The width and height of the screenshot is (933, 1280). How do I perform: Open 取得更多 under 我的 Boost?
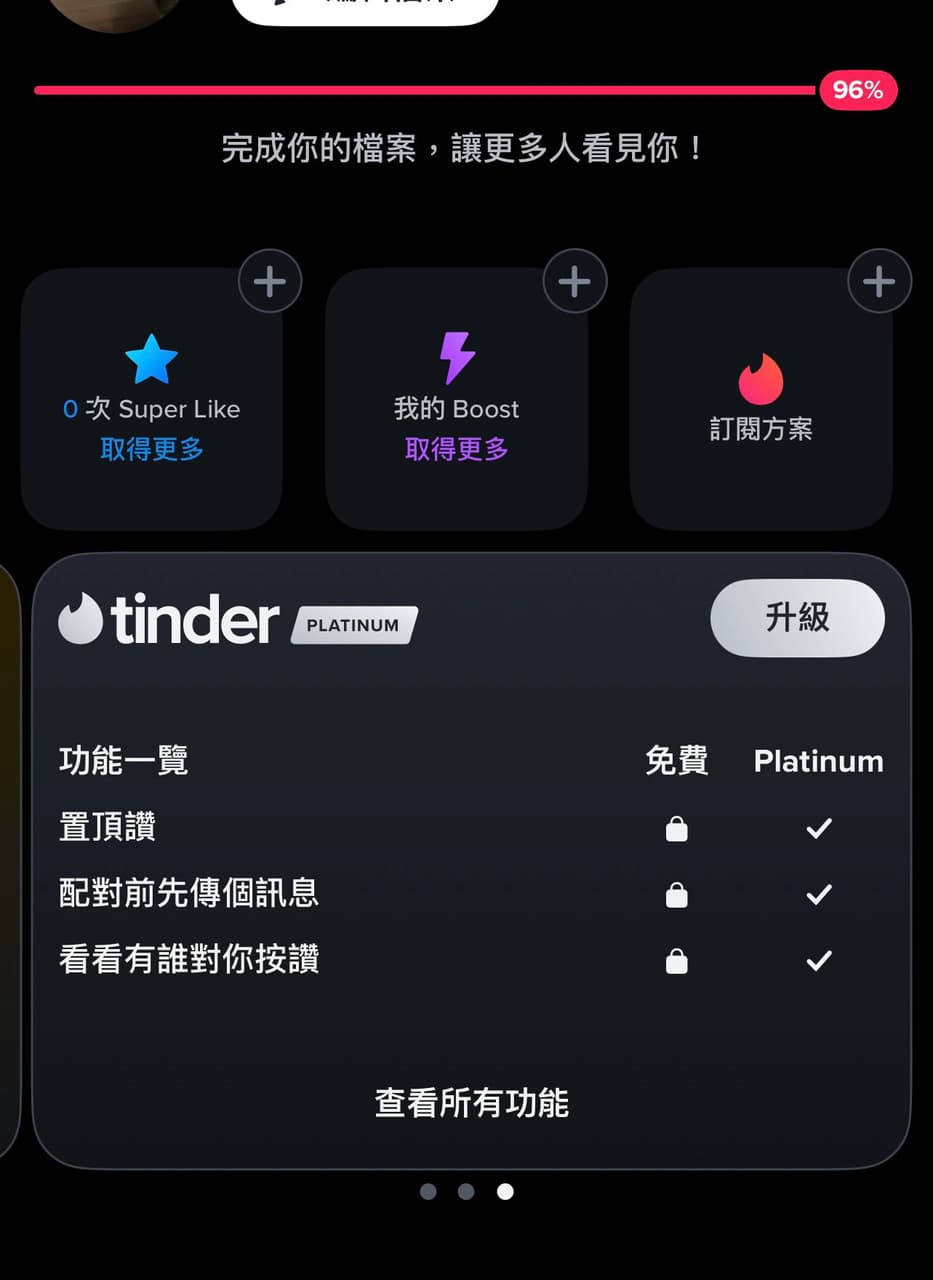pyautogui.click(x=457, y=450)
